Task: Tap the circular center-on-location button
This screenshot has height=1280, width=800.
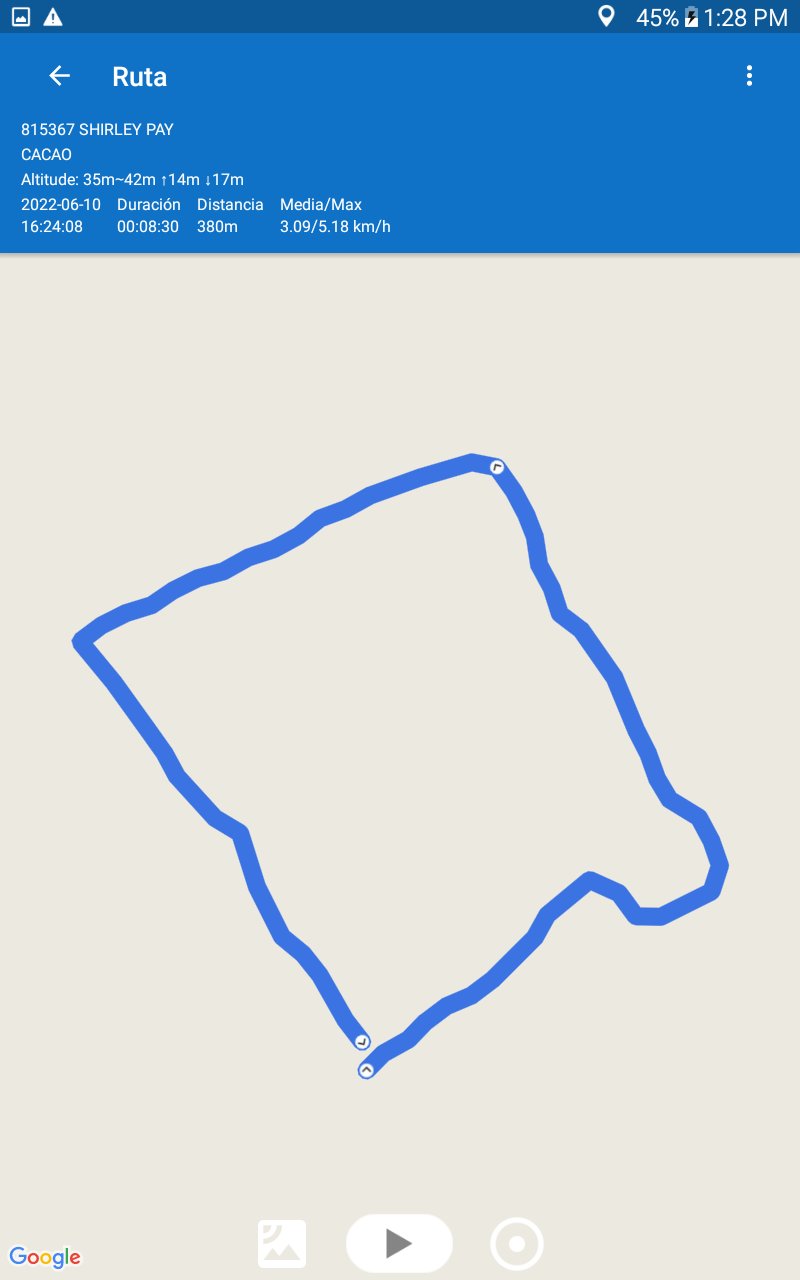Action: (517, 1244)
